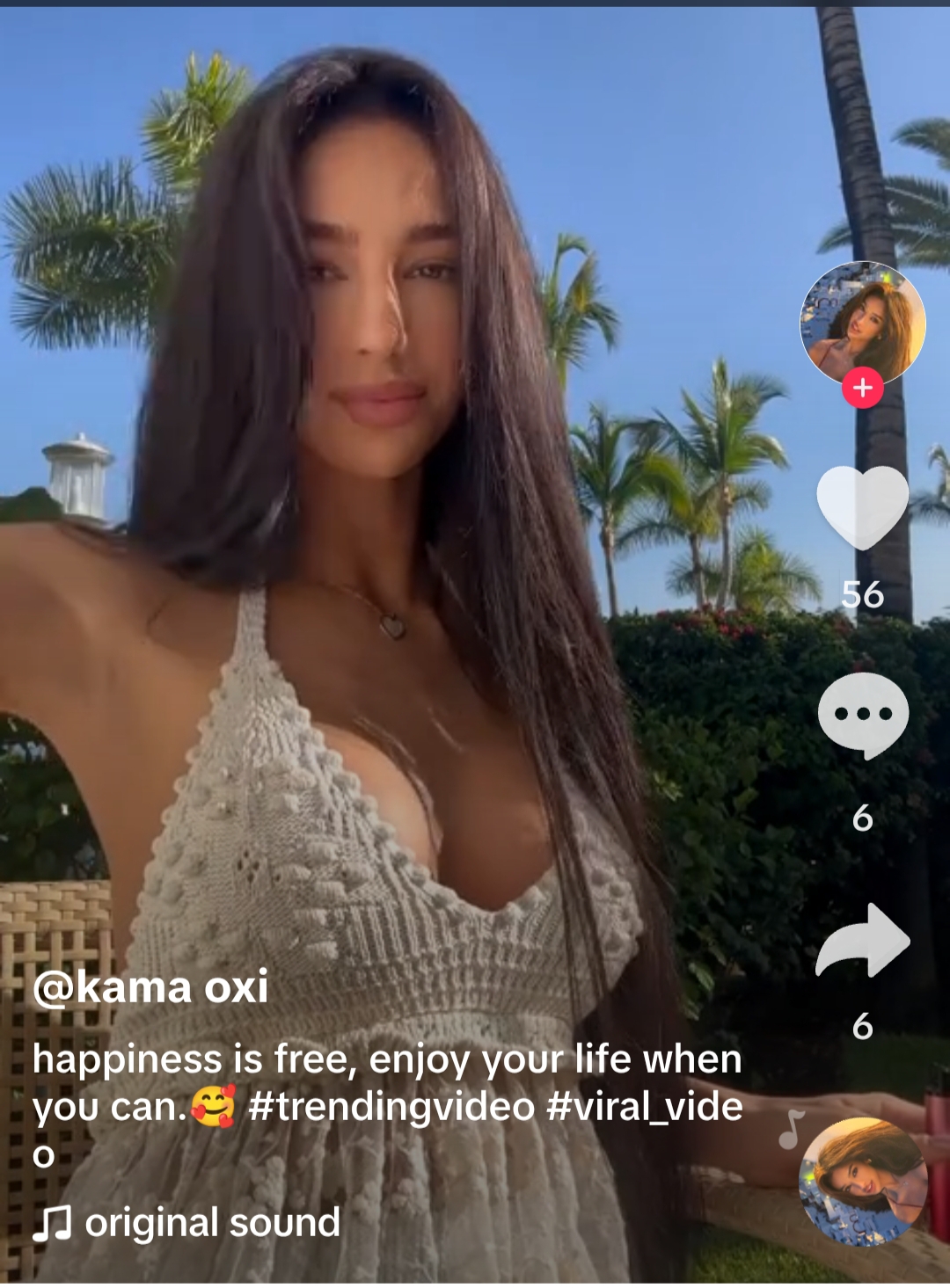Screen dimensions: 950x1288
Task: Share this video with the arrow icon
Action: 862,941
